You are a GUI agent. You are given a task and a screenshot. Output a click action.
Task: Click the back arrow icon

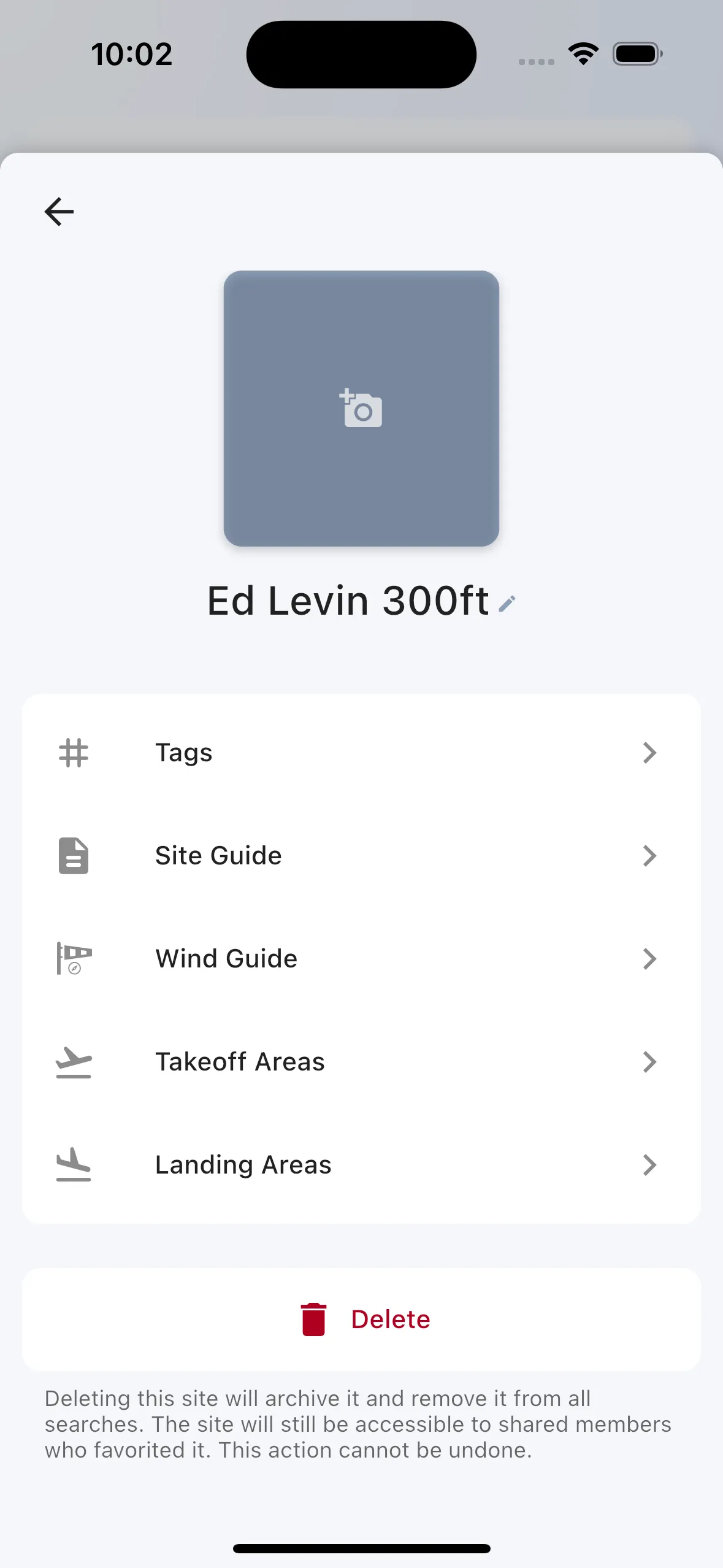(58, 211)
